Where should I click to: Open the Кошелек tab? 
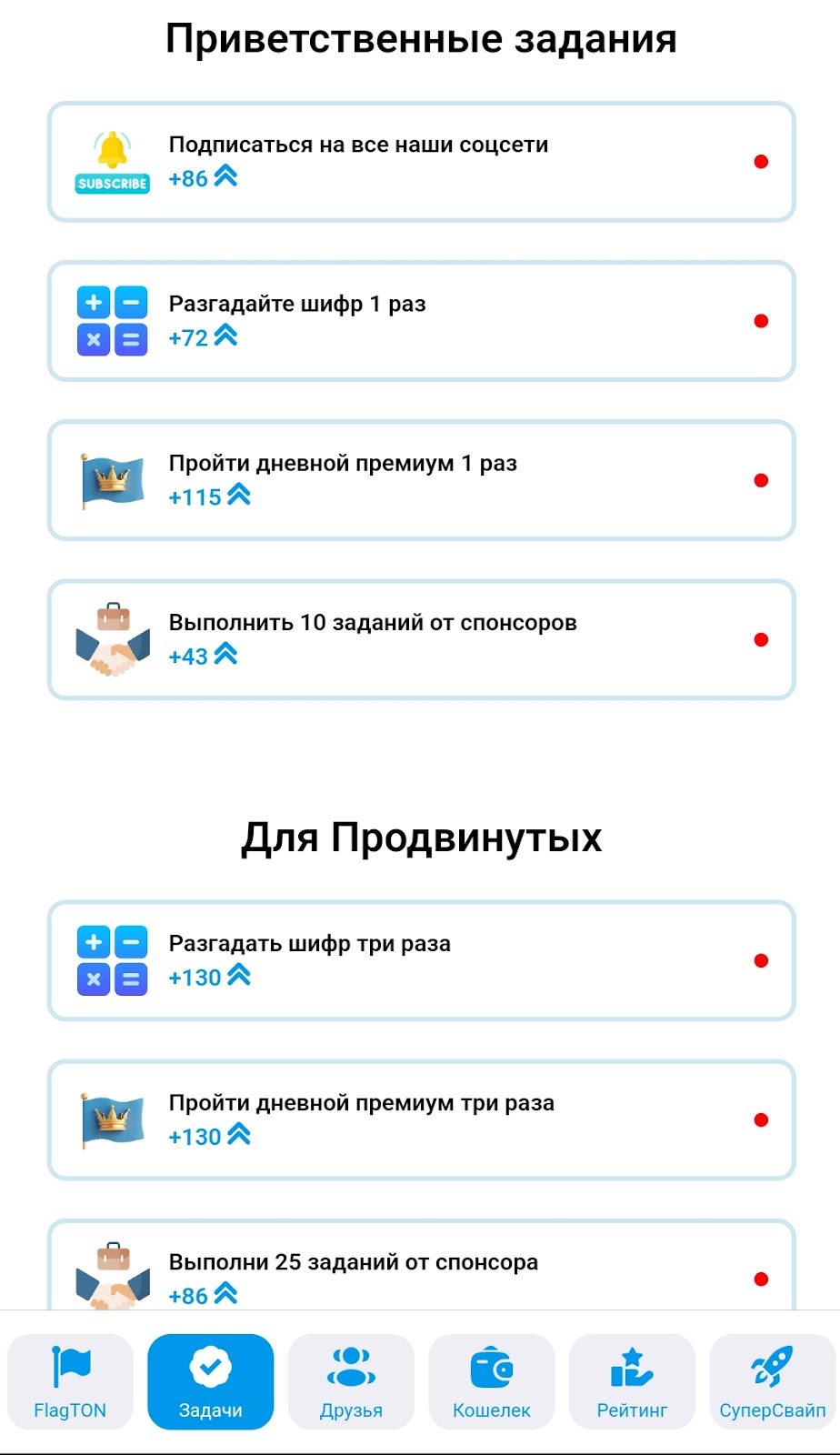(492, 1382)
